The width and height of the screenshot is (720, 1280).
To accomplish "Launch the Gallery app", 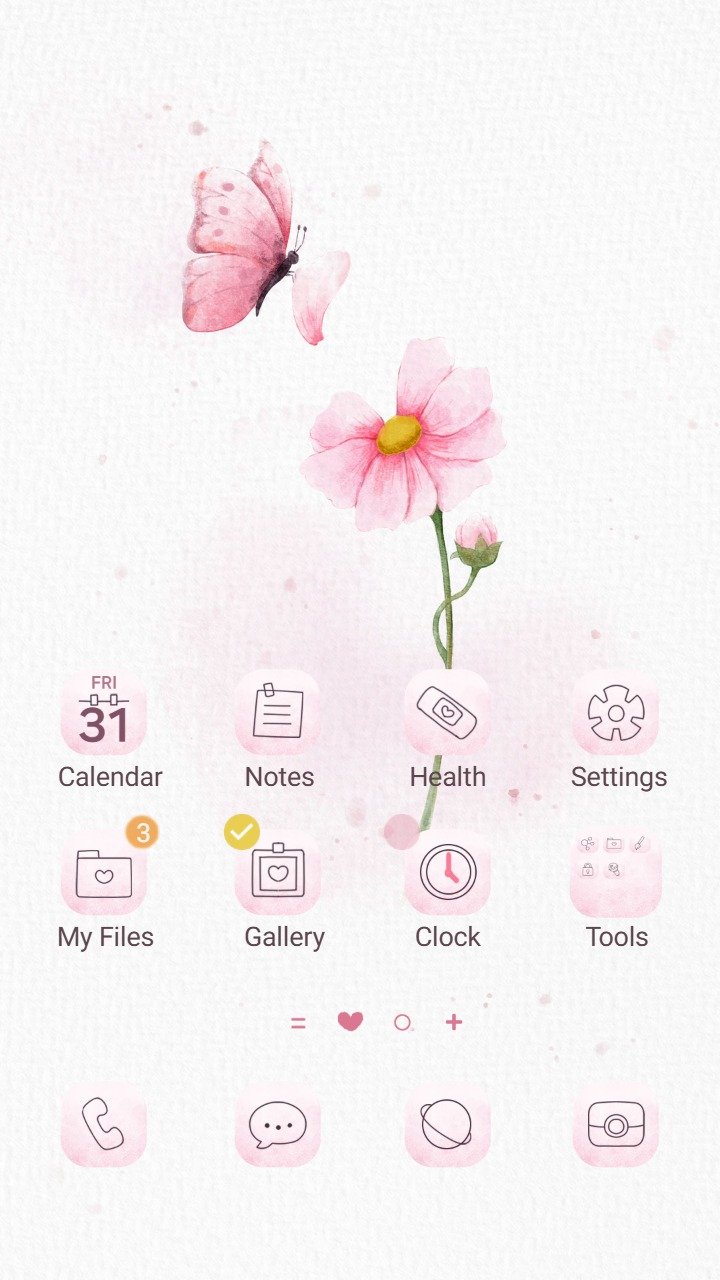I will point(278,873).
